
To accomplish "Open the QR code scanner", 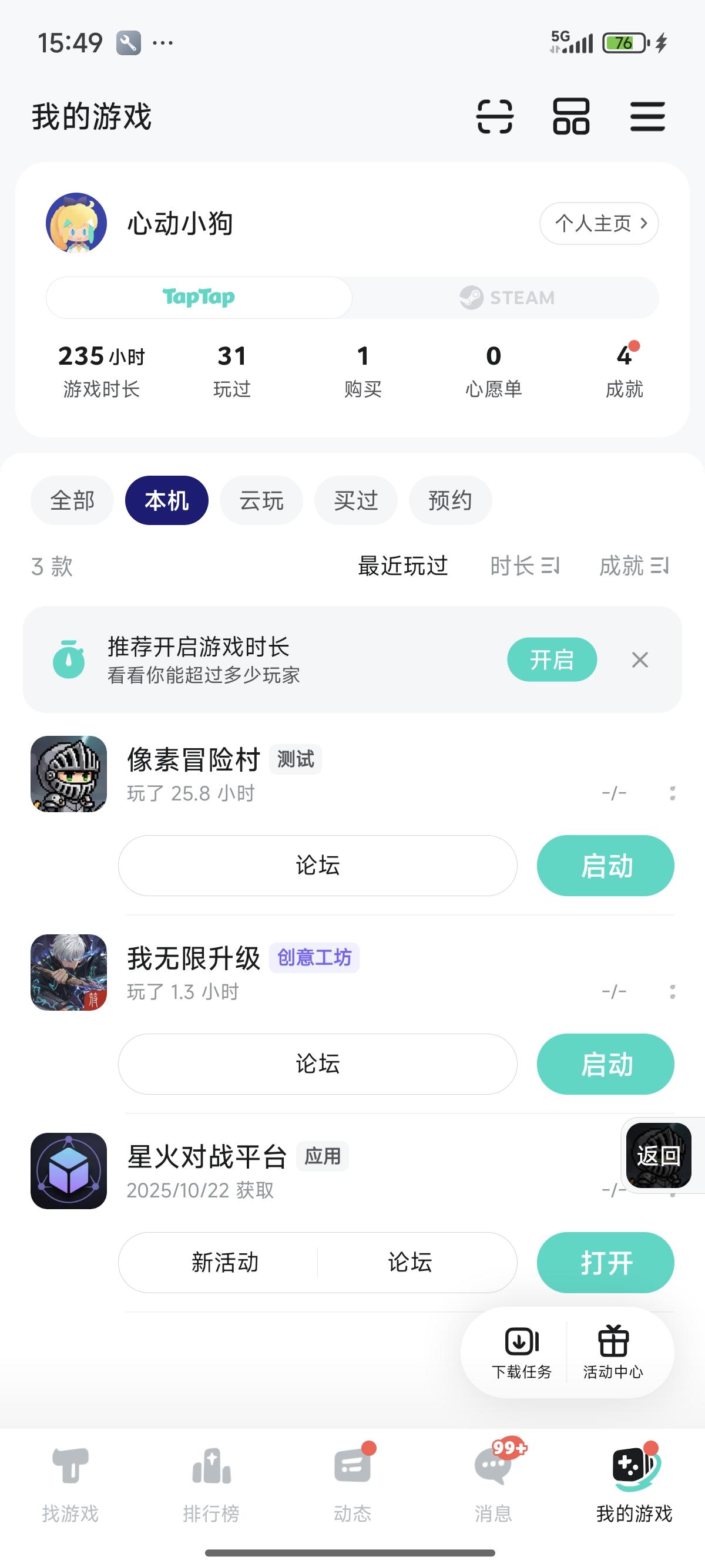I will tap(494, 117).
